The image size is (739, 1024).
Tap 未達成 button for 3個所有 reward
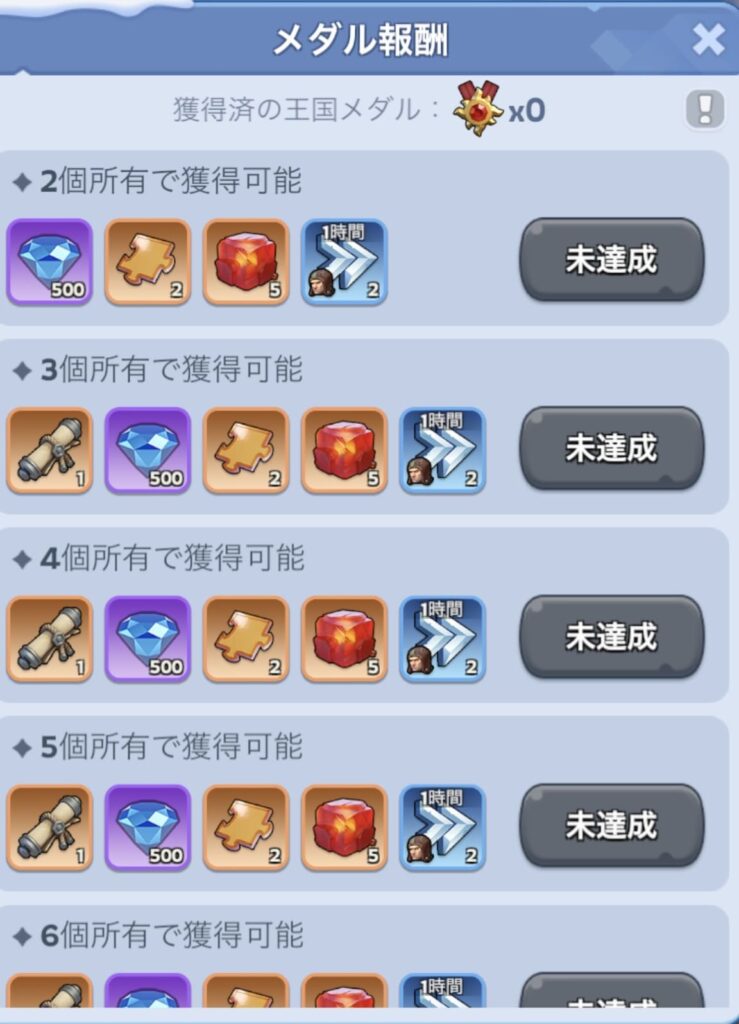coord(611,448)
